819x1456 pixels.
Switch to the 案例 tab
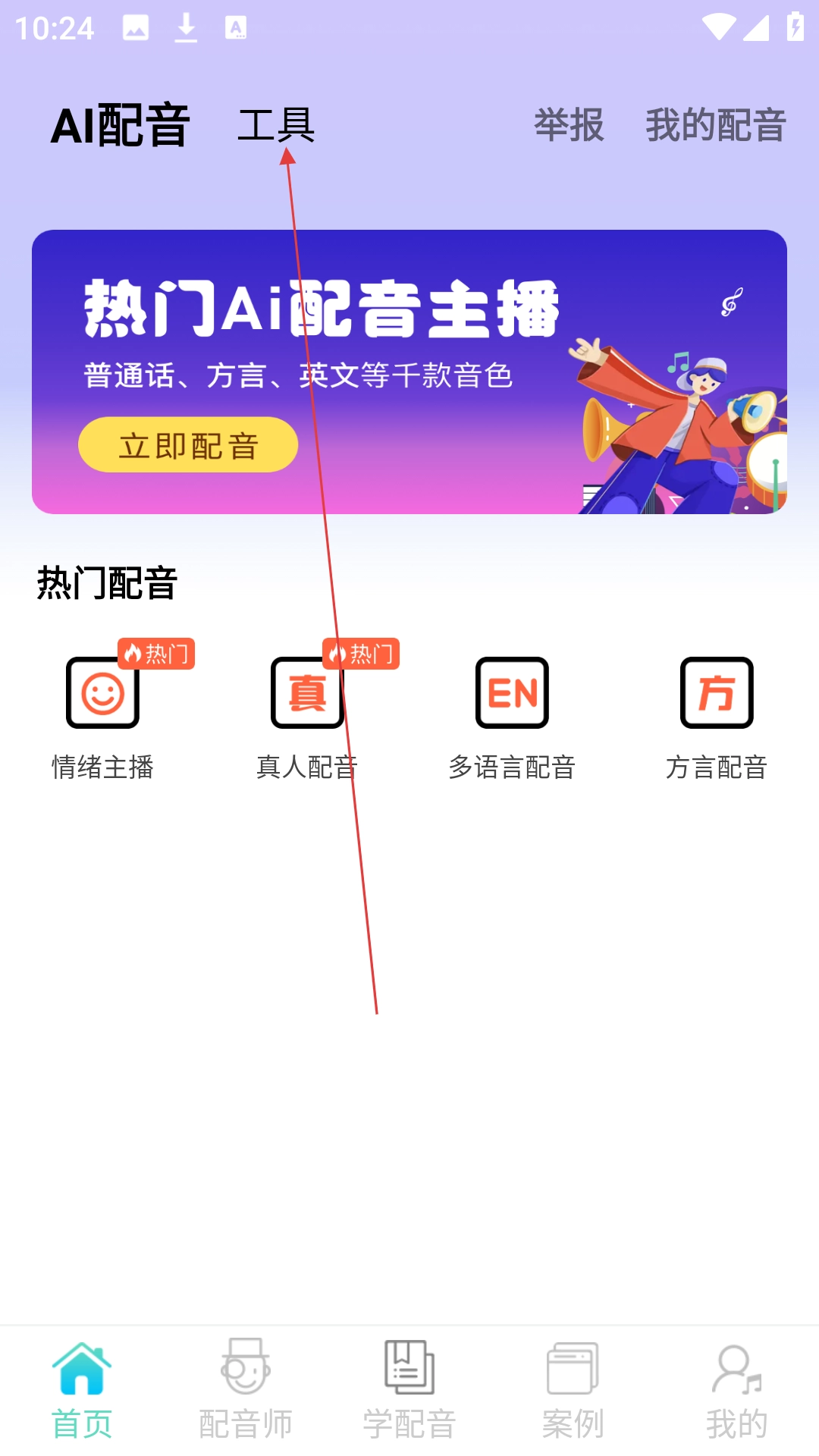[573, 1389]
